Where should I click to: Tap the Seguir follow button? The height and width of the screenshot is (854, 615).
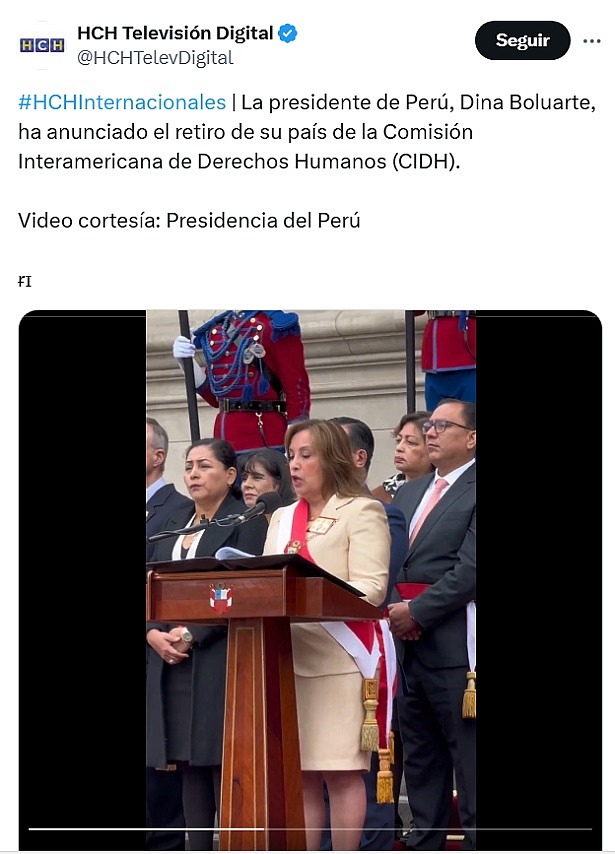pyautogui.click(x=522, y=41)
